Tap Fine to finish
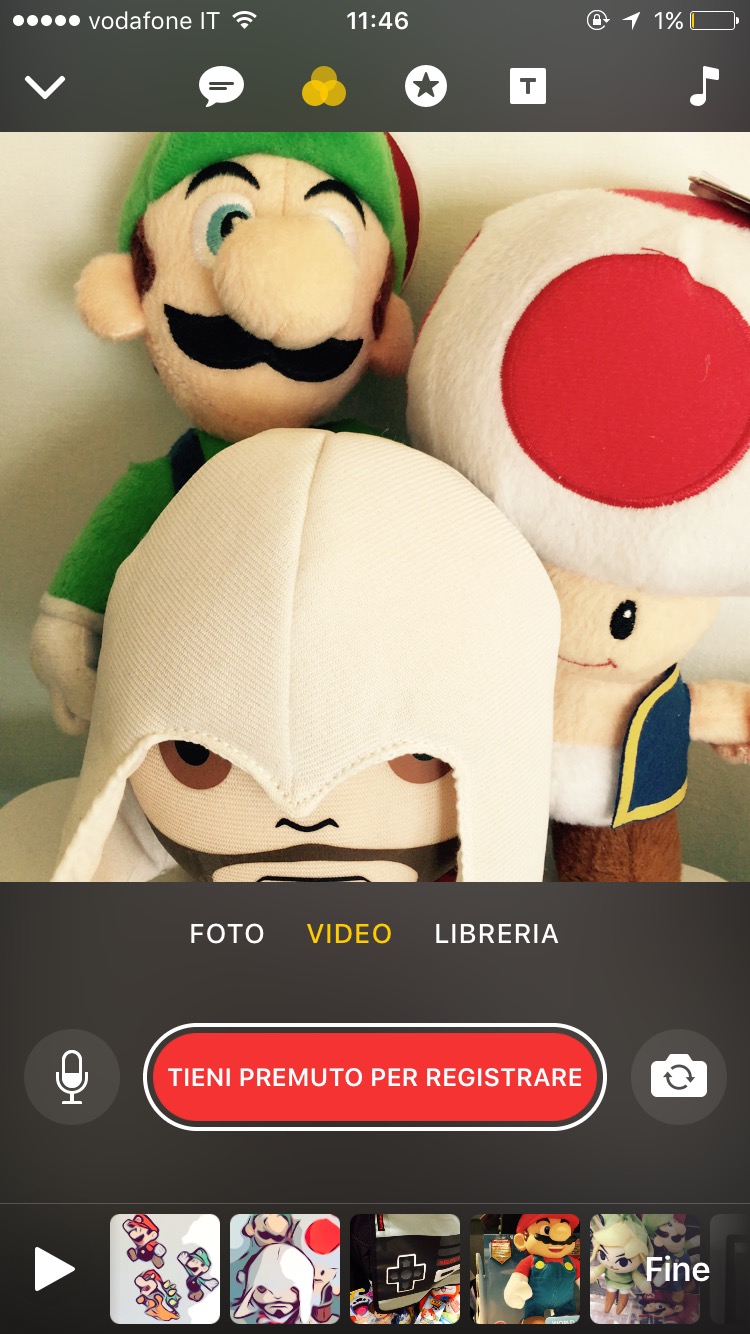 click(x=678, y=1270)
